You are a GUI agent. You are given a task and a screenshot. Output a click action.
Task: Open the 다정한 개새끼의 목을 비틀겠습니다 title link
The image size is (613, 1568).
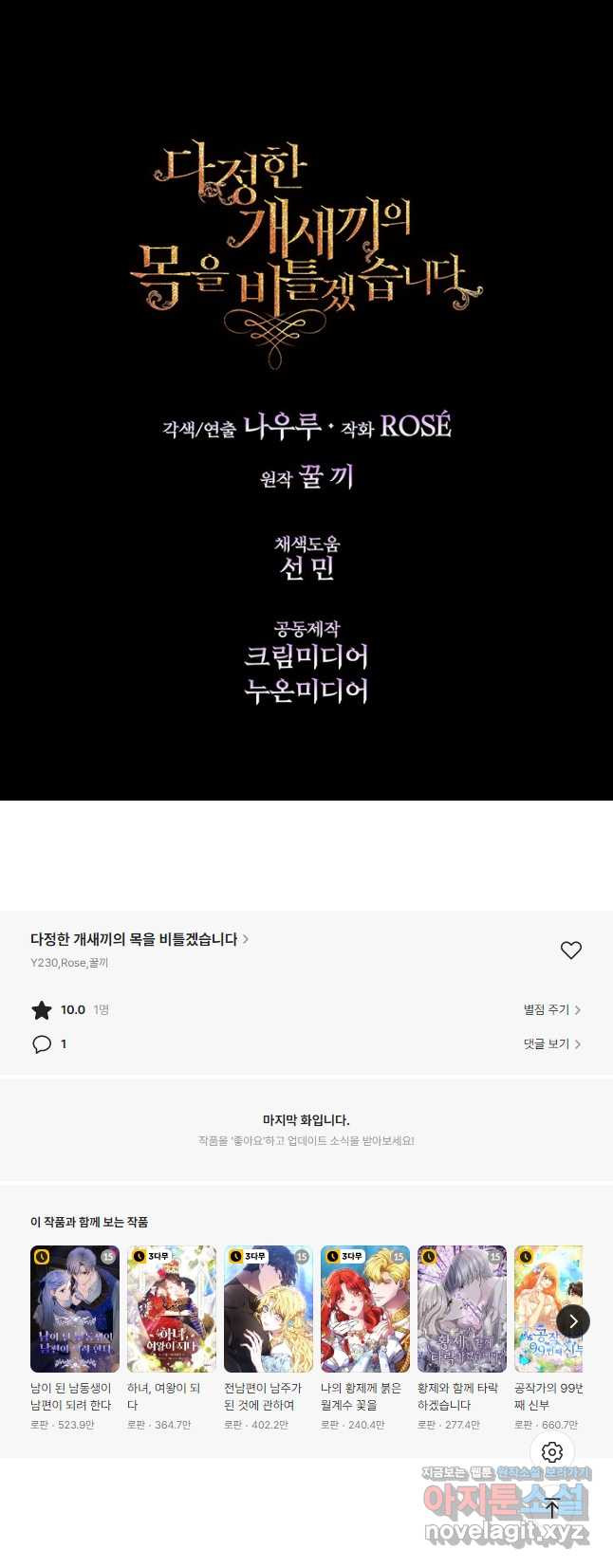tap(139, 939)
